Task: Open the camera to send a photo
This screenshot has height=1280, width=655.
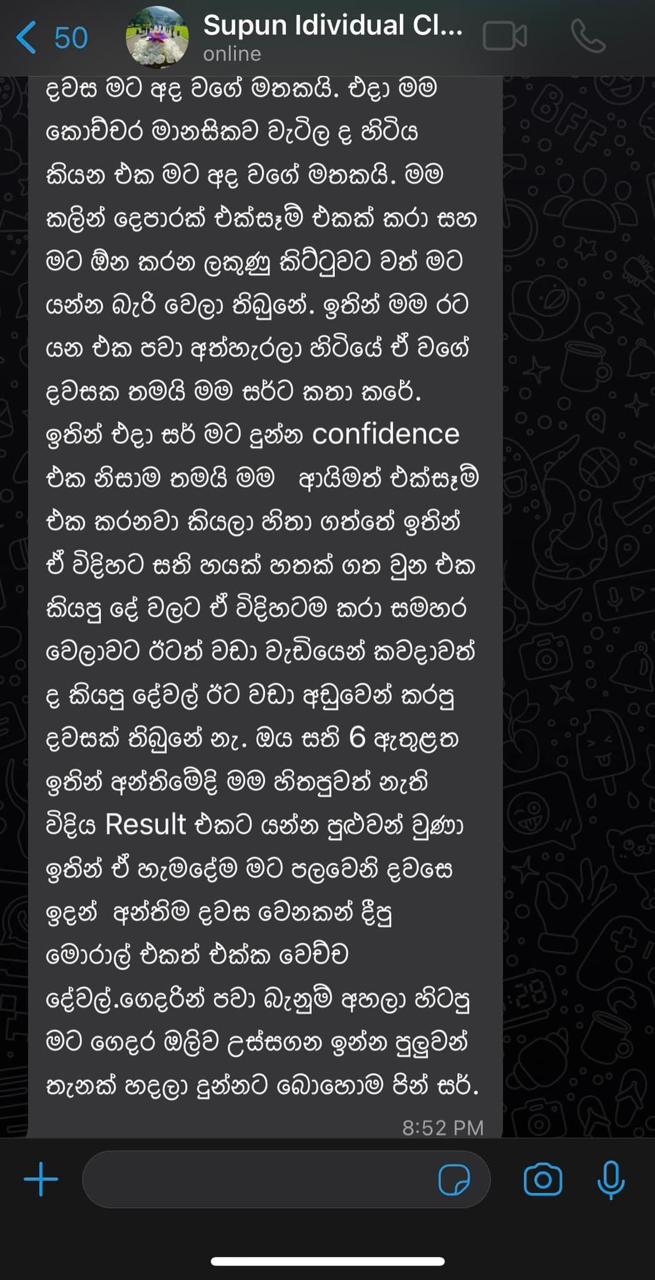Action: [543, 1180]
